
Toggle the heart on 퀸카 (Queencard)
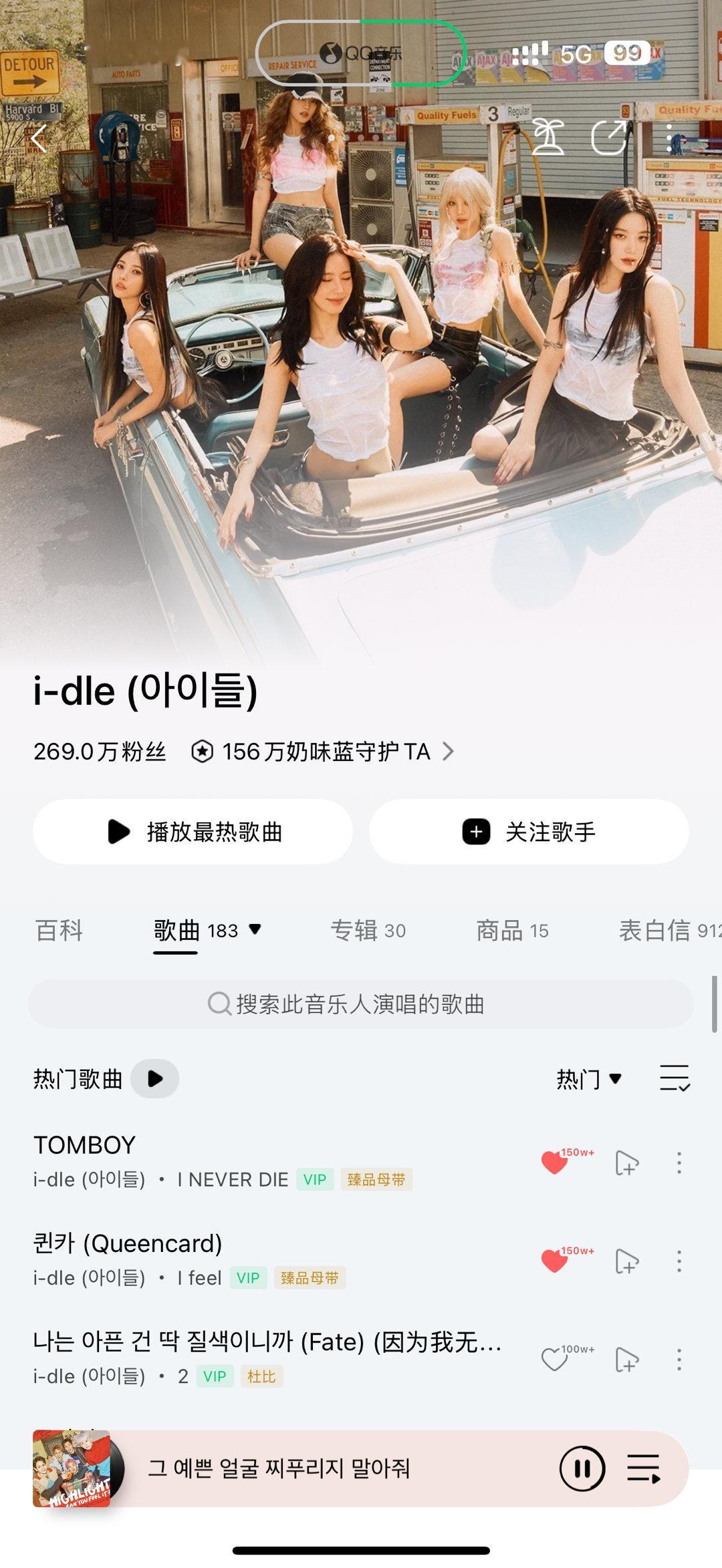[x=555, y=1261]
